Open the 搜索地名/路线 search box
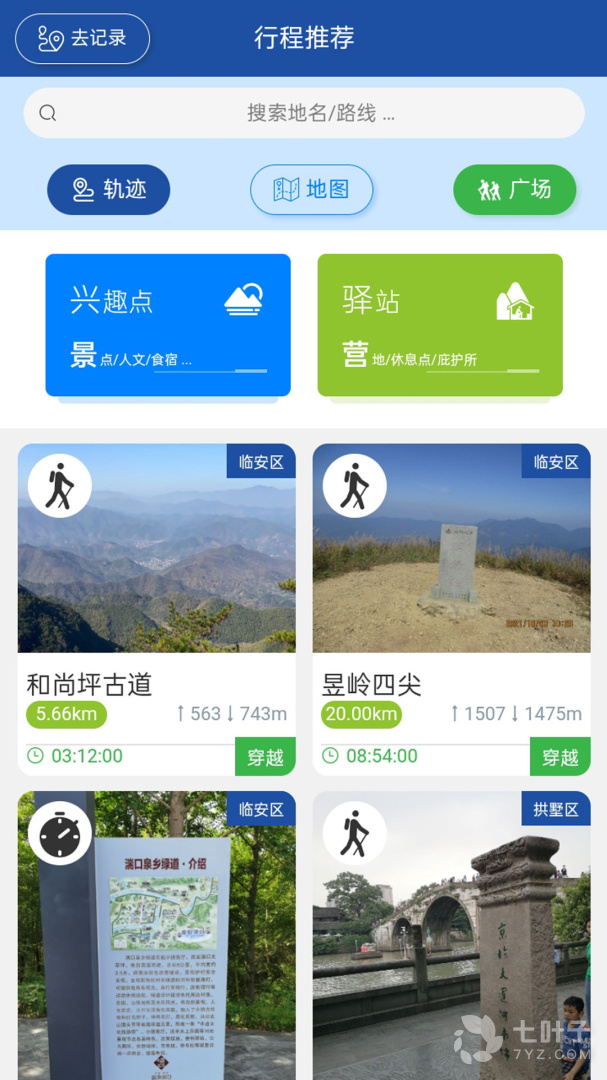607x1080 pixels. [x=304, y=113]
